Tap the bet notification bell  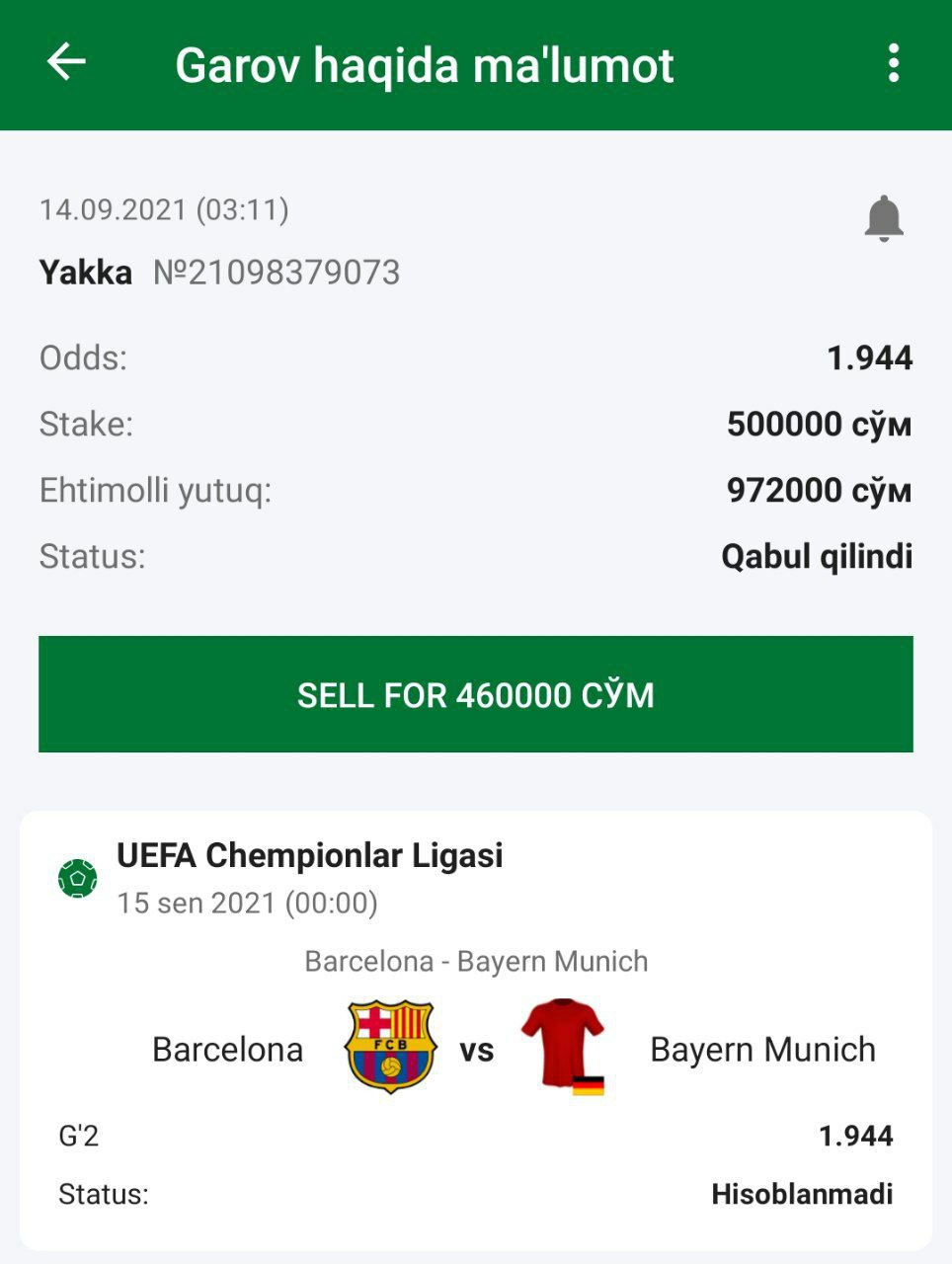(x=884, y=218)
